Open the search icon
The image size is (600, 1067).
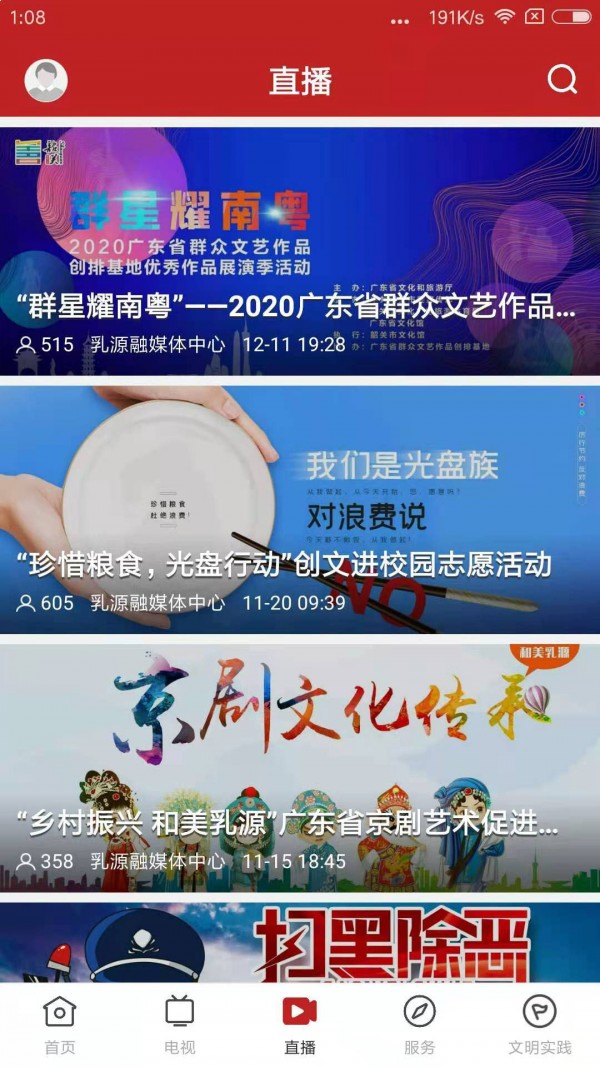[x=562, y=79]
